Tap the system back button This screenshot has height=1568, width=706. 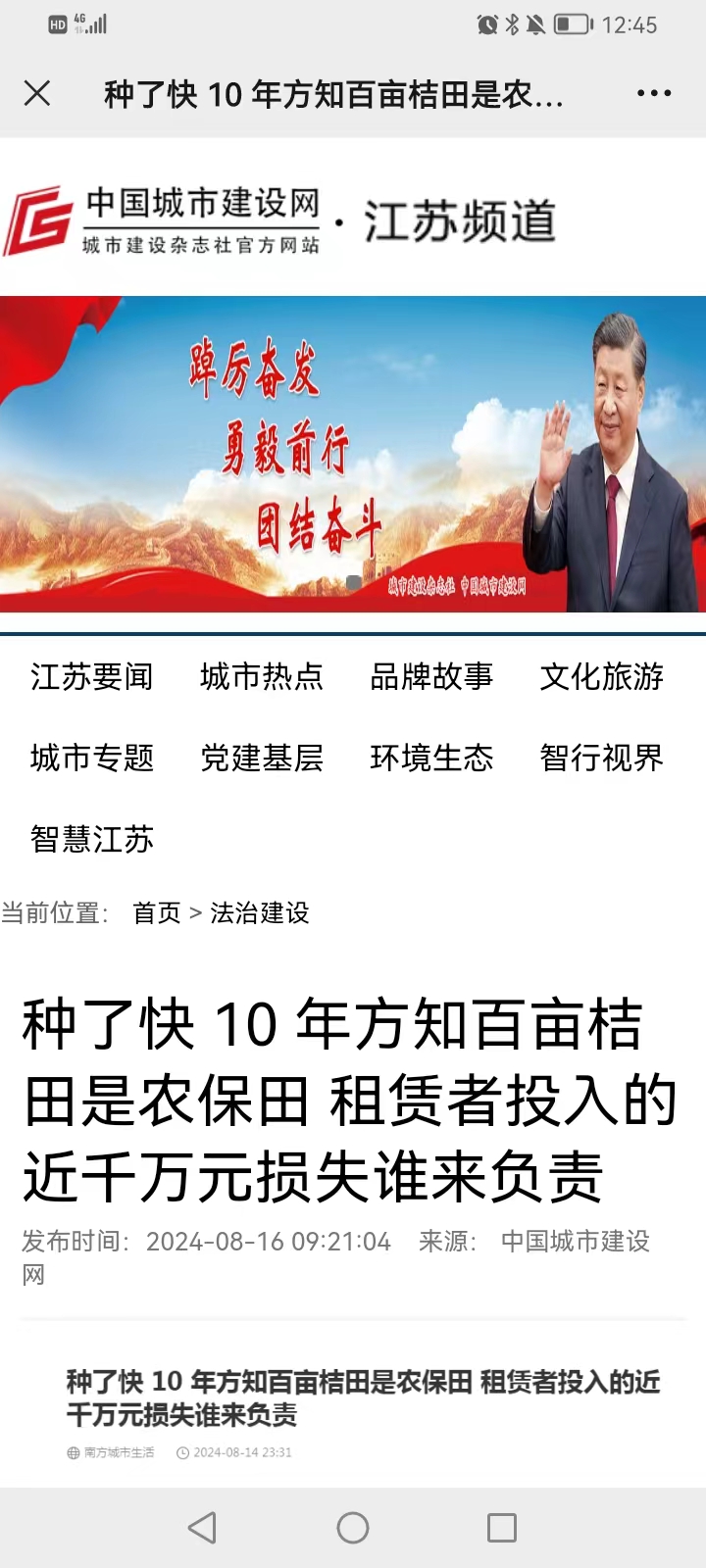[x=202, y=1527]
